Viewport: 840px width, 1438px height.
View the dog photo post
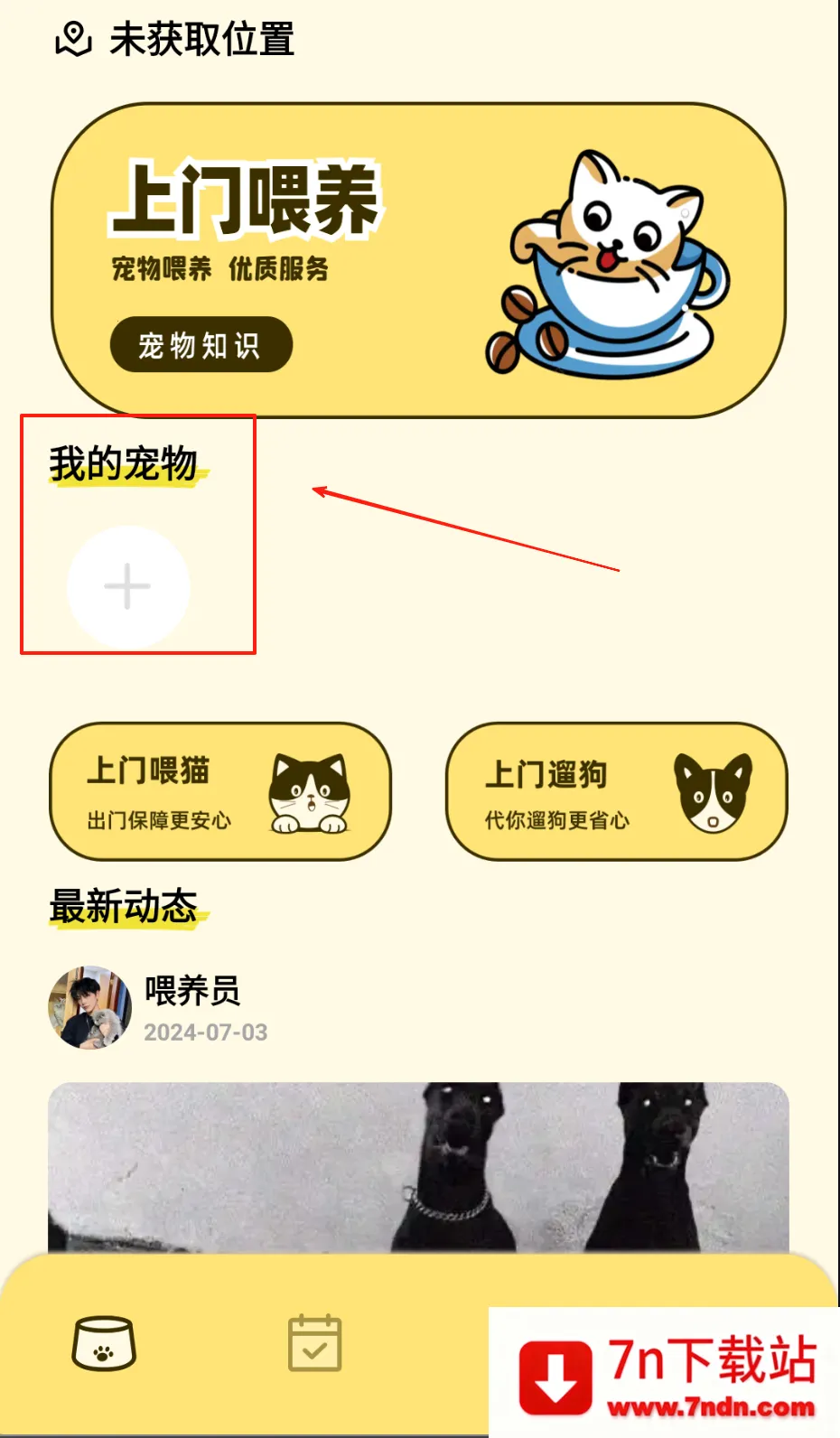[x=418, y=1165]
